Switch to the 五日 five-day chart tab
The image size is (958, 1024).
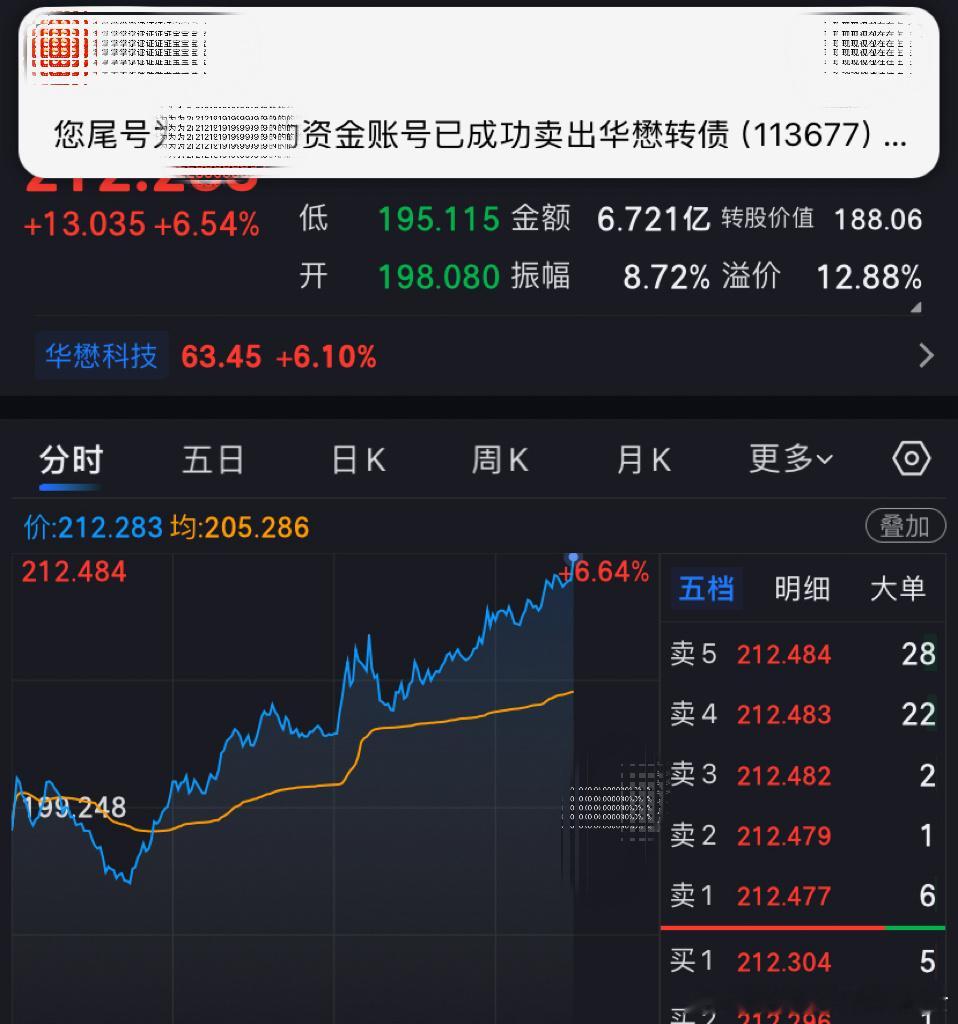click(213, 459)
